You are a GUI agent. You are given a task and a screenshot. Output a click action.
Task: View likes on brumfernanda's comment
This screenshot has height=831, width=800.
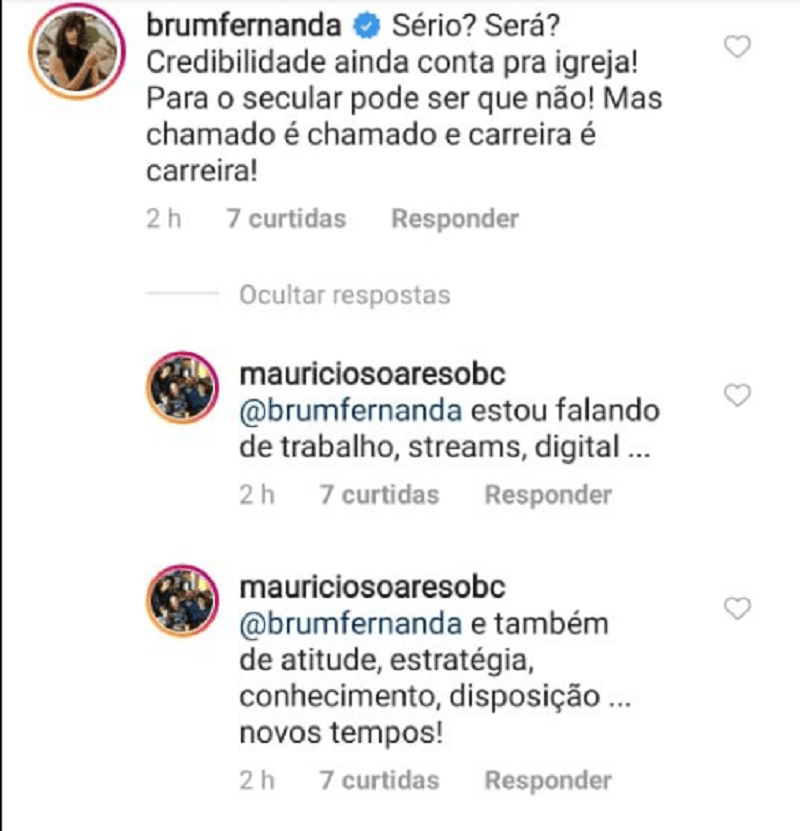(286, 219)
